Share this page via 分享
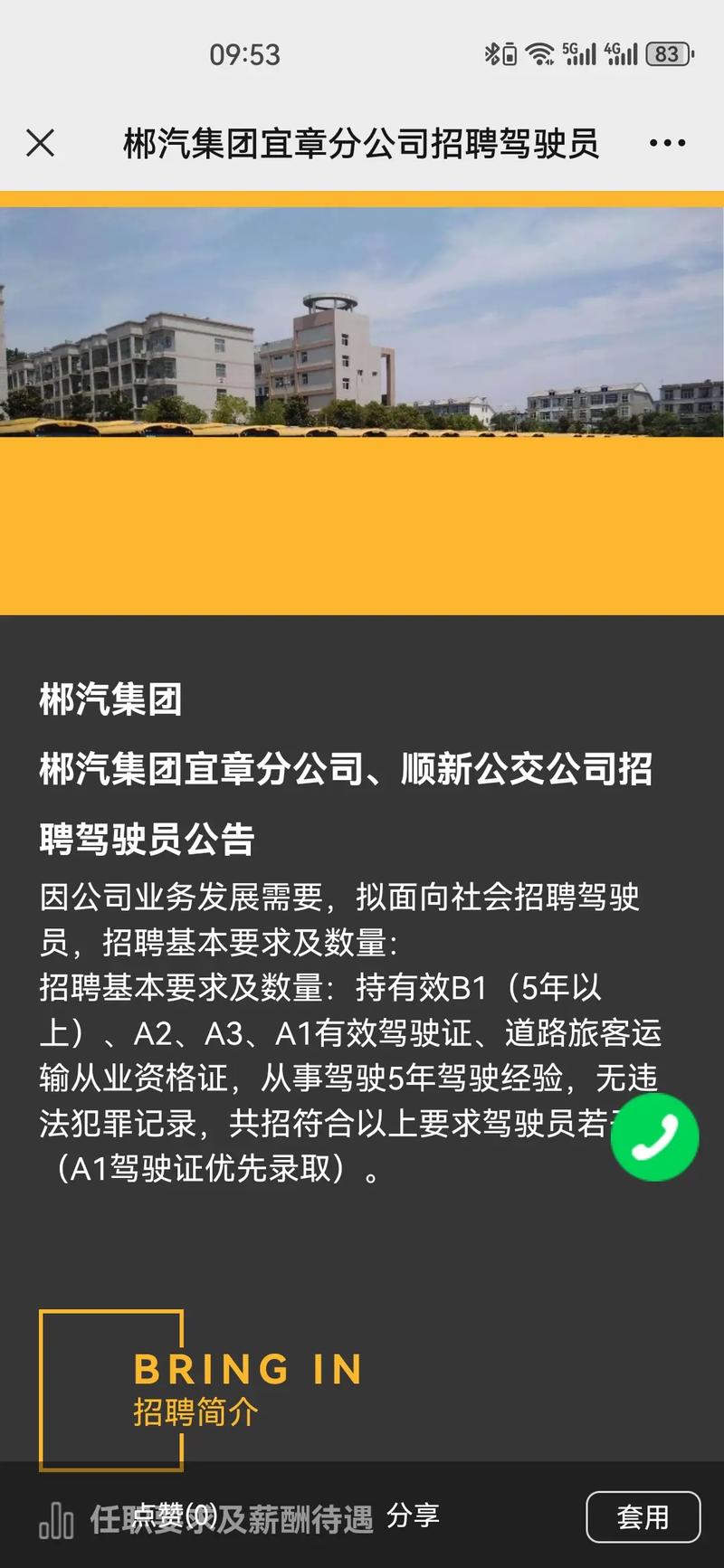 tap(413, 1515)
